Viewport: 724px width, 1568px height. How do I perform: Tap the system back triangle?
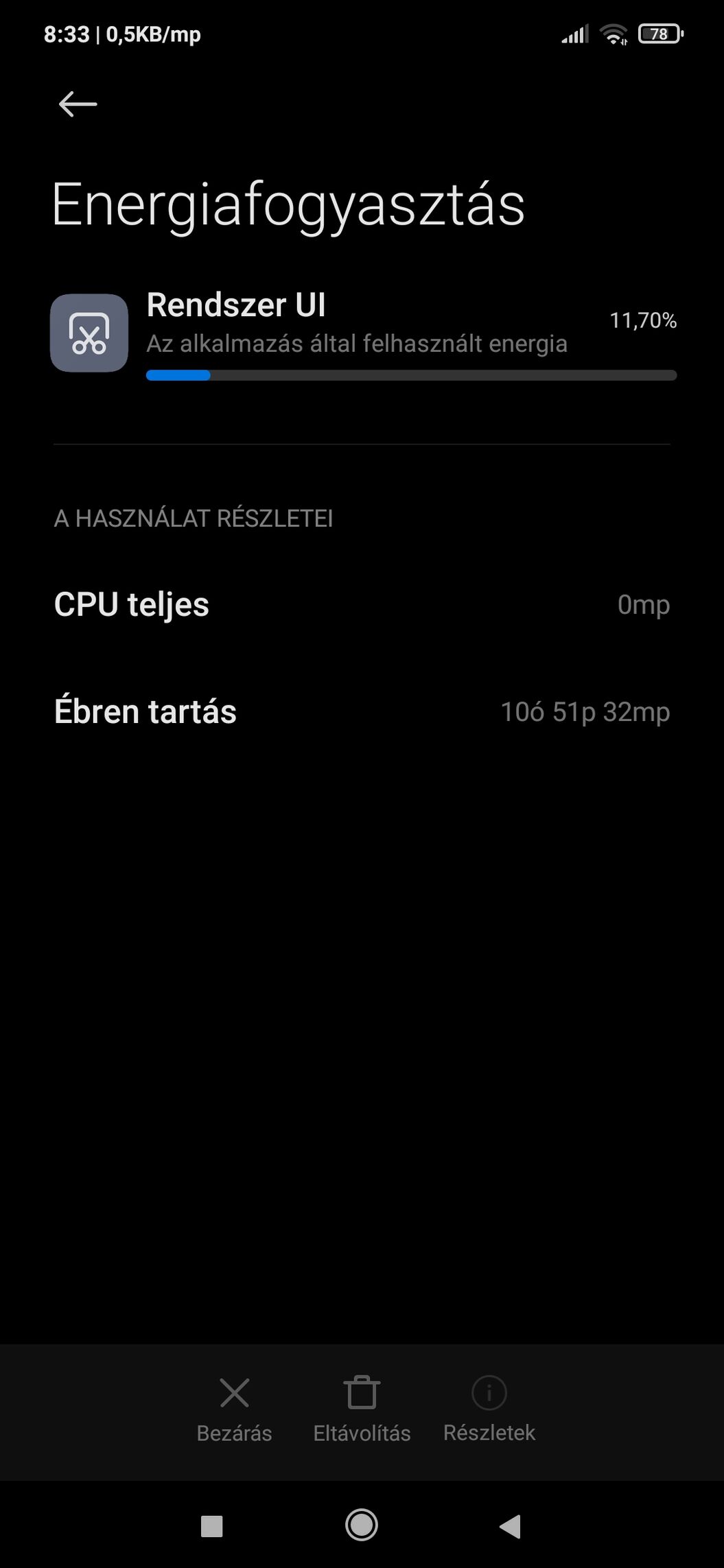510,1526
